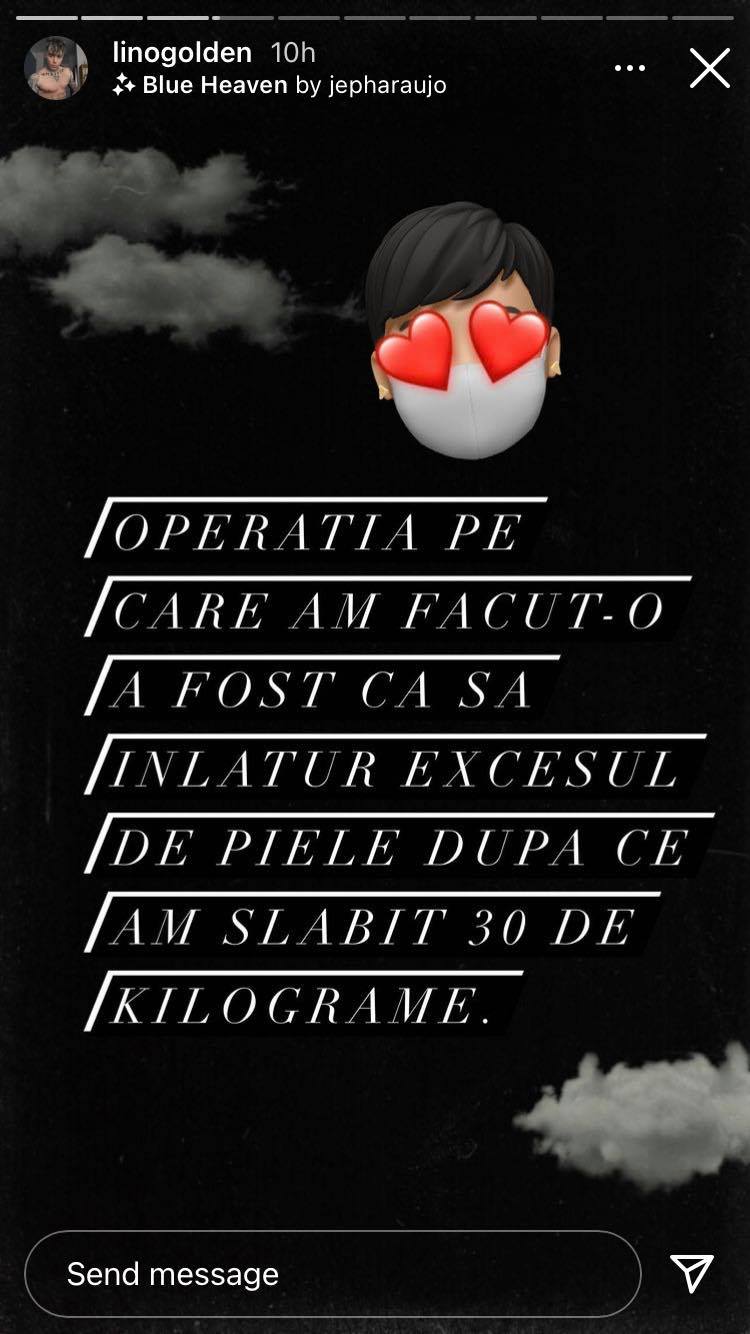Open the linogolden username link
750x1334 pixels.
tap(183, 52)
